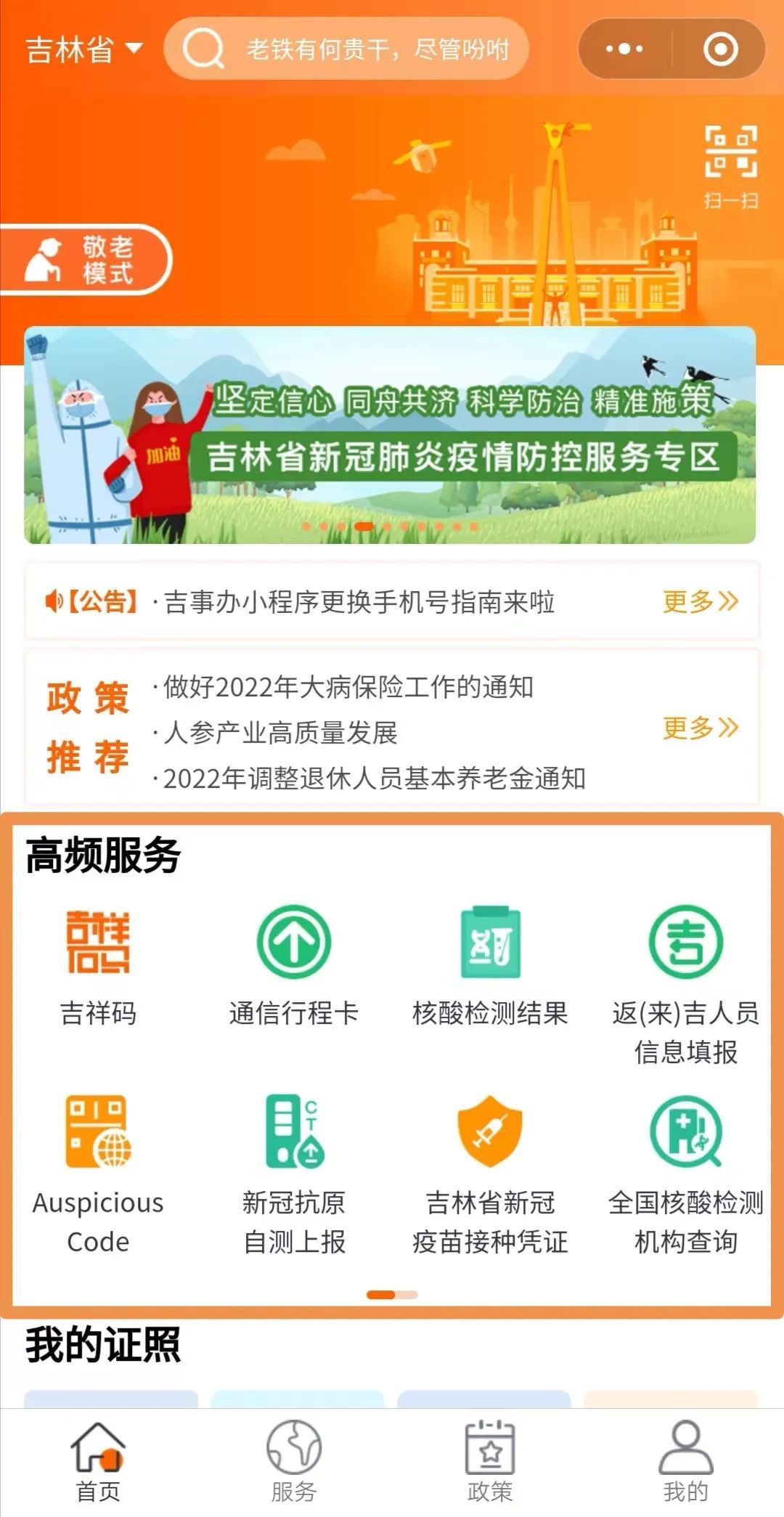Switch to the 服务 tab
The height and width of the screenshot is (1517, 784).
tap(294, 1461)
